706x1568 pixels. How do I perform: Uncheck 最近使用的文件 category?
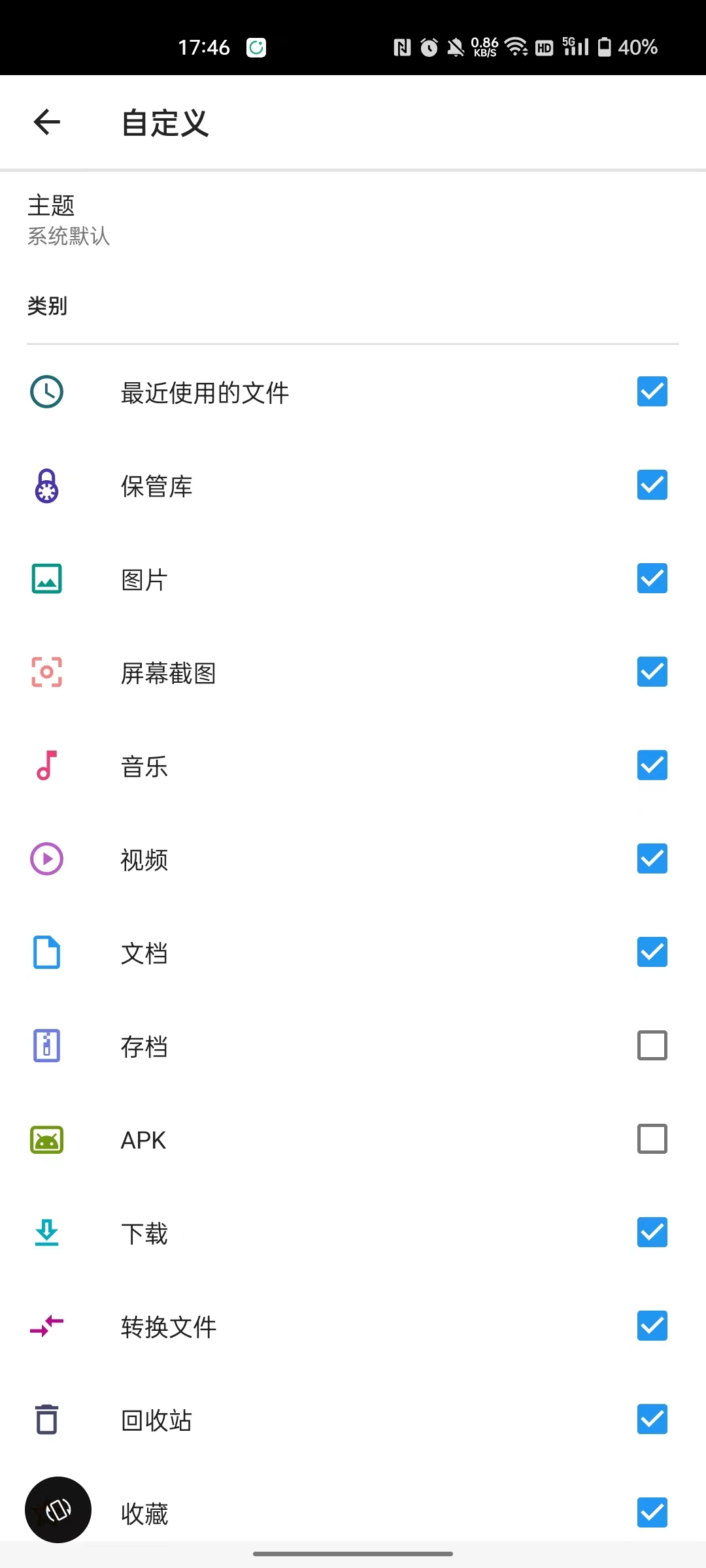[652, 391]
